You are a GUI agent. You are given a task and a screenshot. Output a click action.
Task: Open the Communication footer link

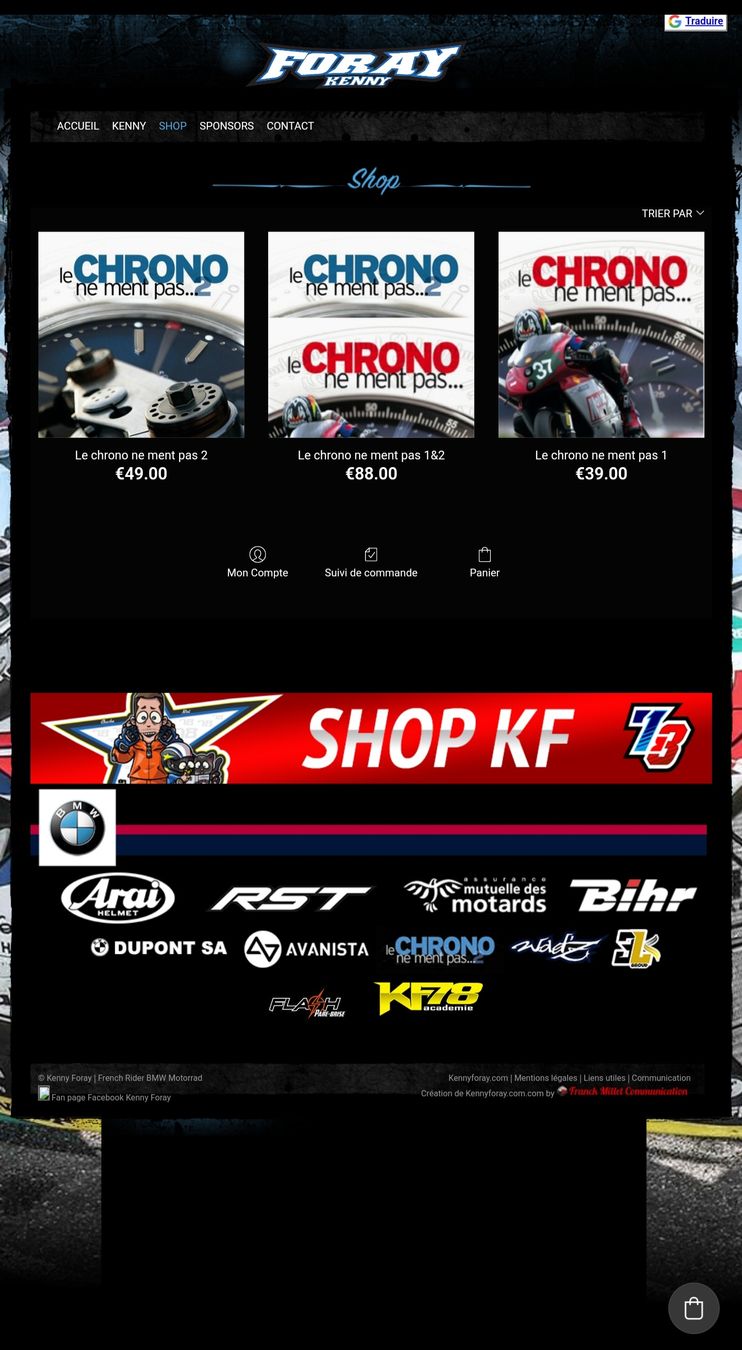tap(661, 1078)
